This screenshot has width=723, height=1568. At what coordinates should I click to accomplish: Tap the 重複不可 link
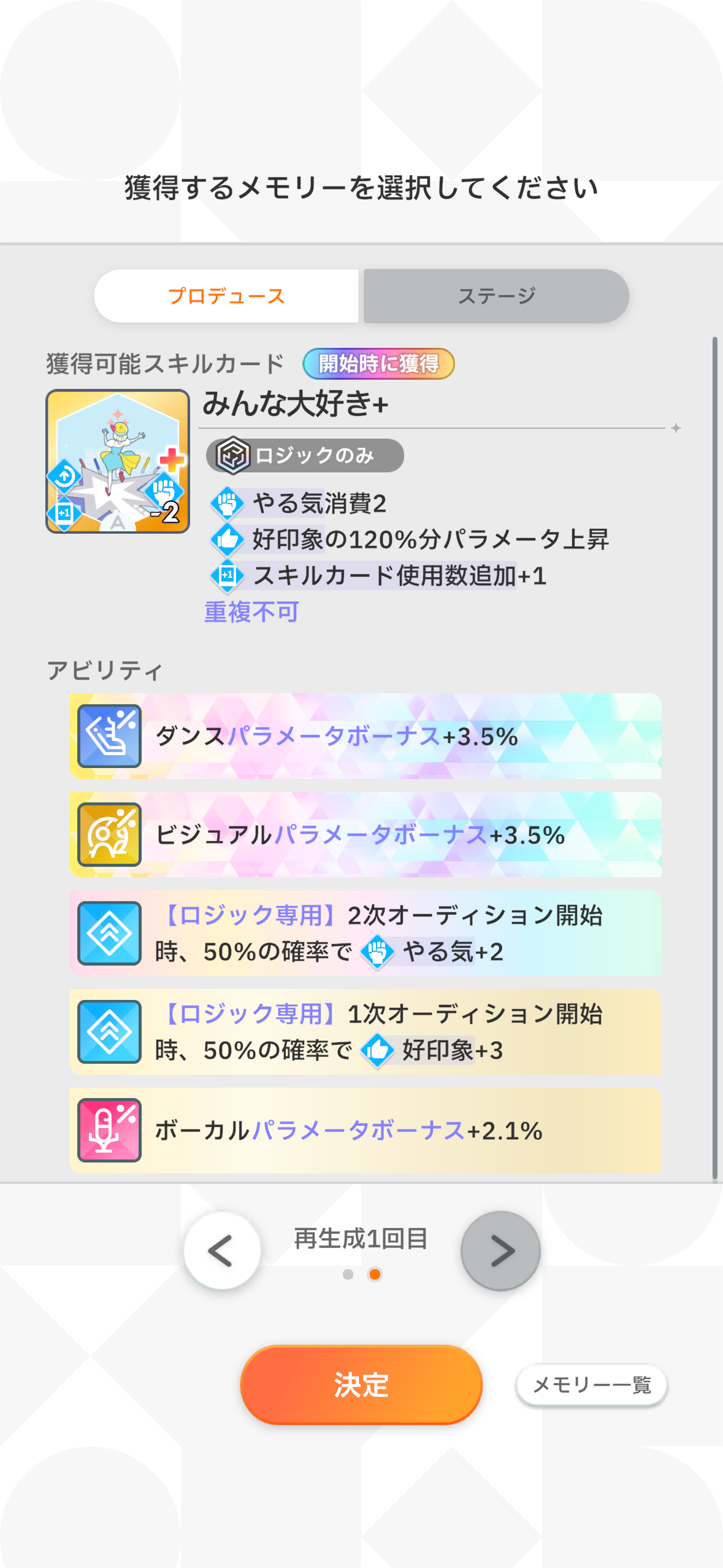coord(251,612)
